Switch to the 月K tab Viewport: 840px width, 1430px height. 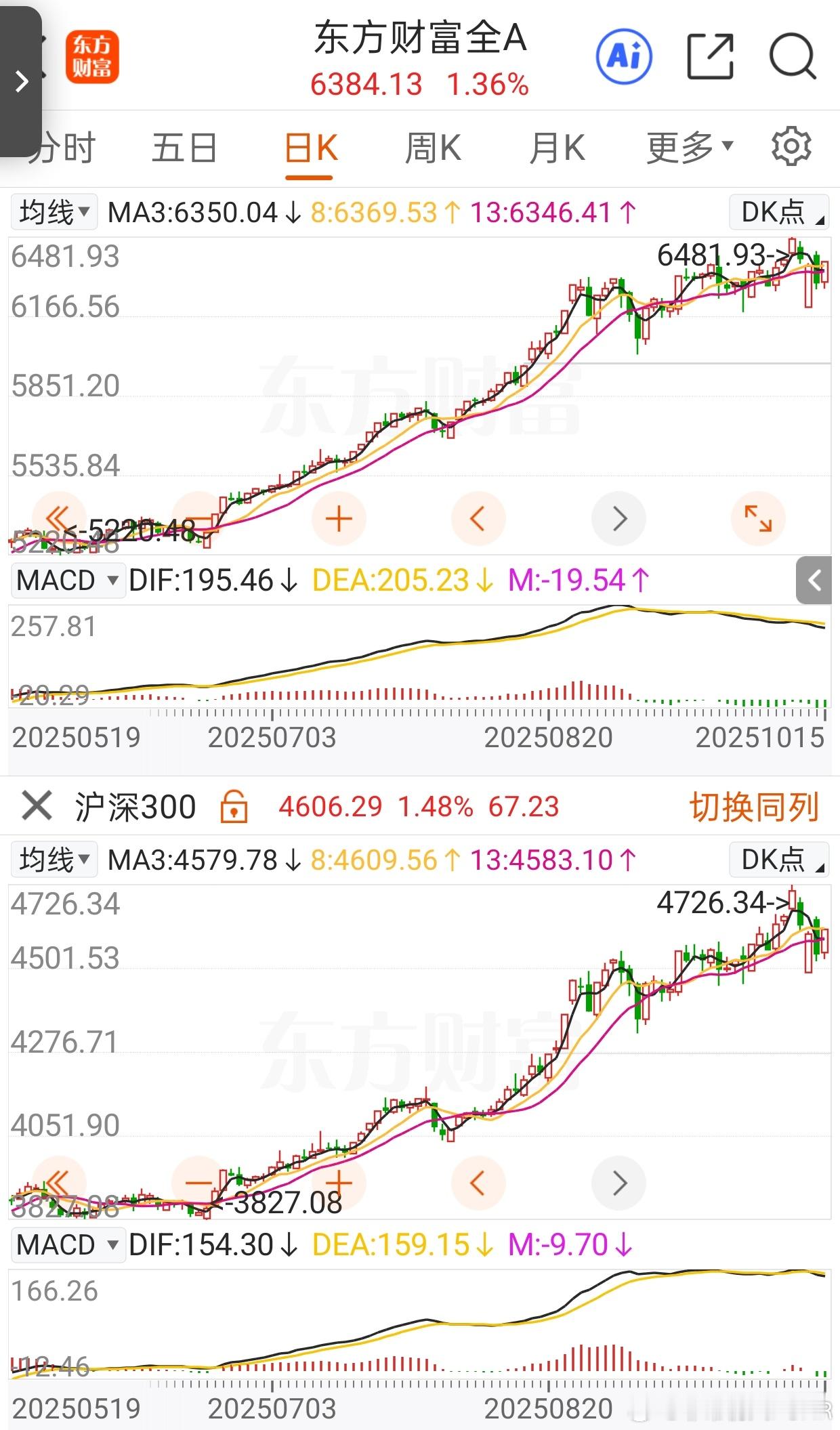point(557,148)
